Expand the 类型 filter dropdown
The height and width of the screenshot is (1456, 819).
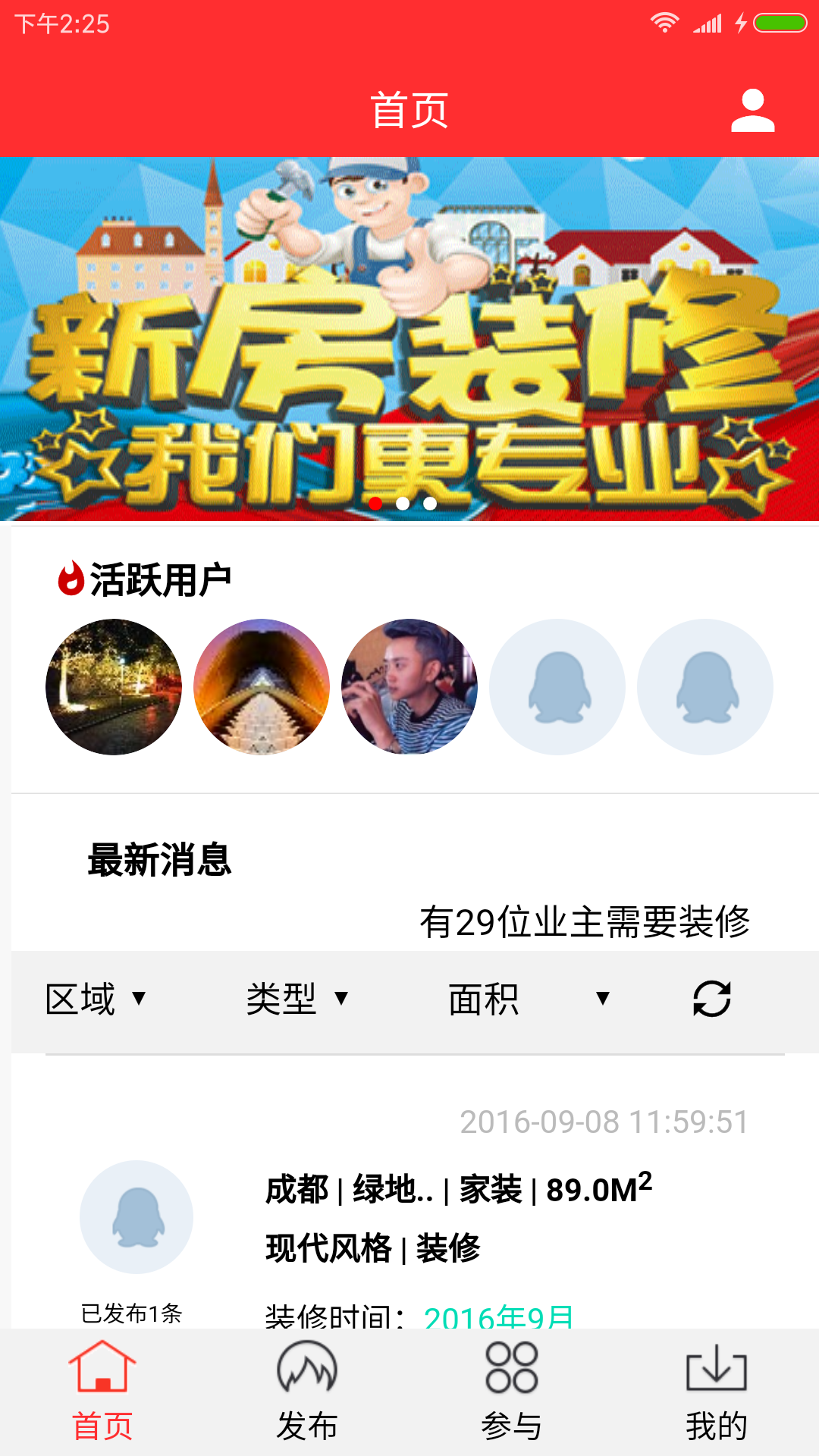(x=297, y=999)
